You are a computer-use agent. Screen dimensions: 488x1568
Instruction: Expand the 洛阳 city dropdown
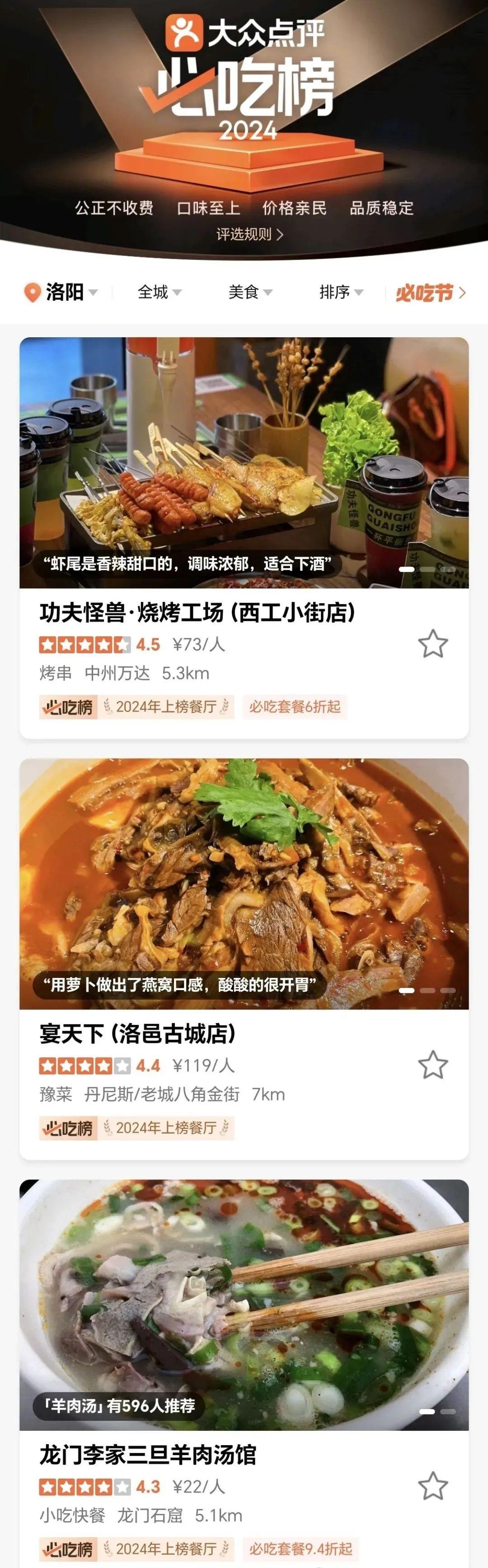pos(61,292)
